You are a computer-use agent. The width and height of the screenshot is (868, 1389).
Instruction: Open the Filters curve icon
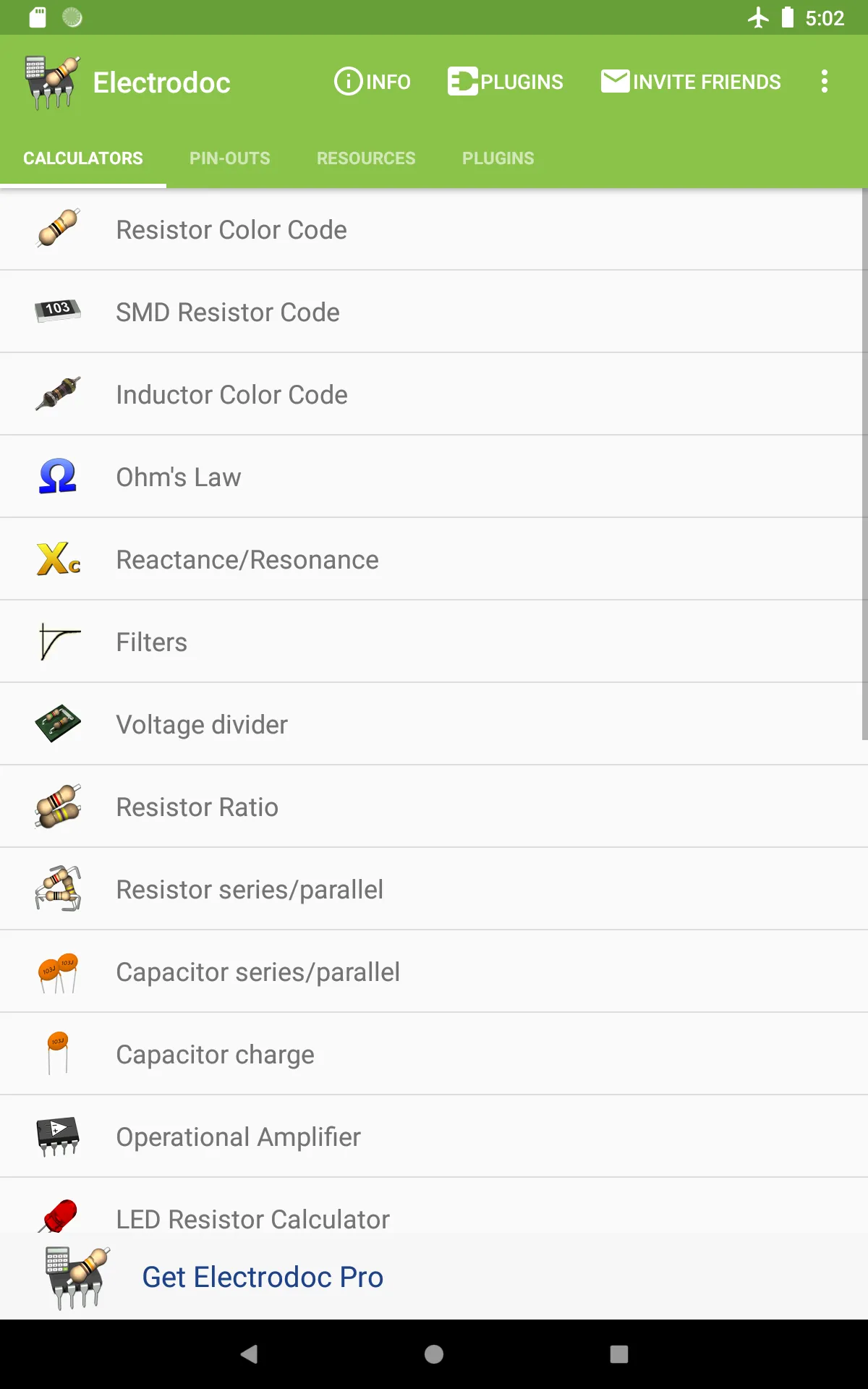(x=58, y=641)
